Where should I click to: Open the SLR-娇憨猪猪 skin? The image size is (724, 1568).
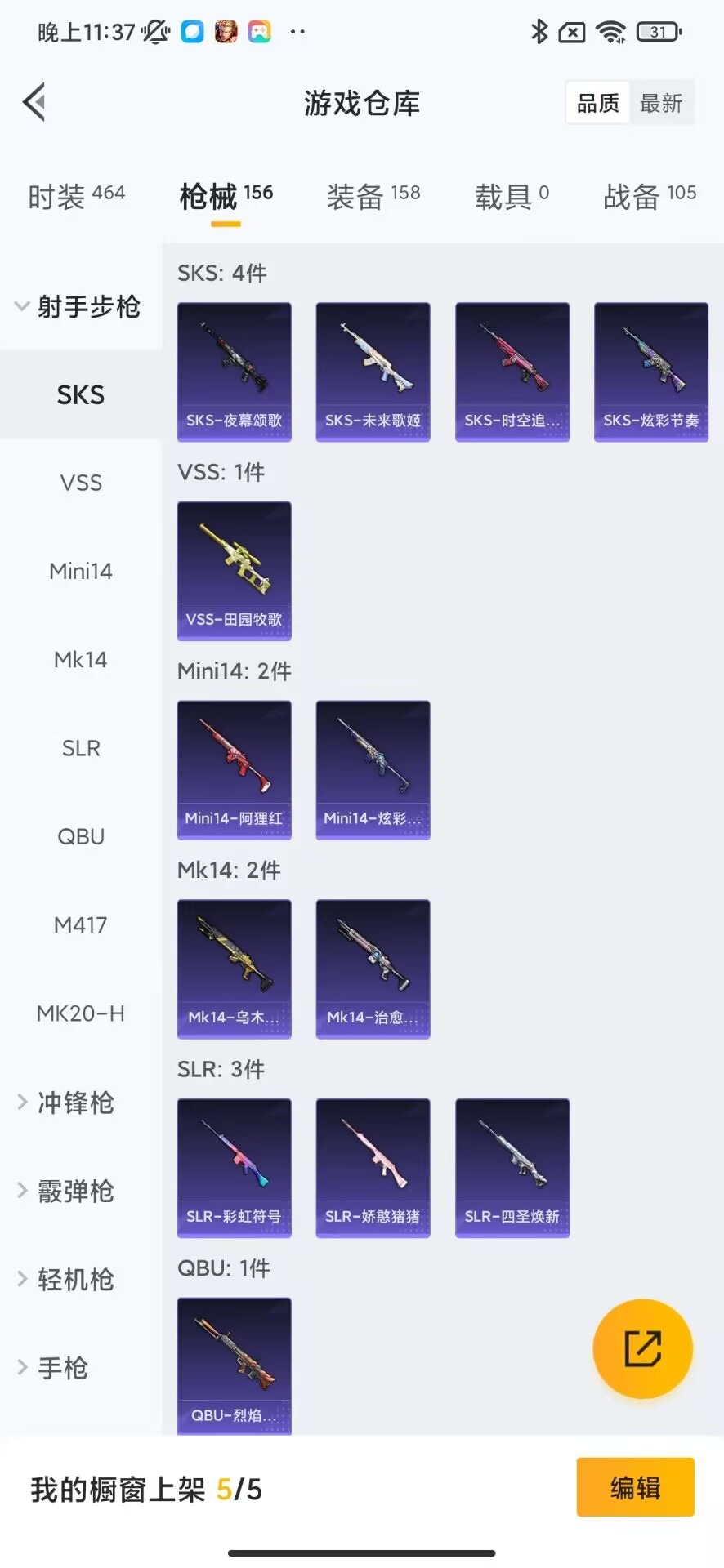[373, 1168]
